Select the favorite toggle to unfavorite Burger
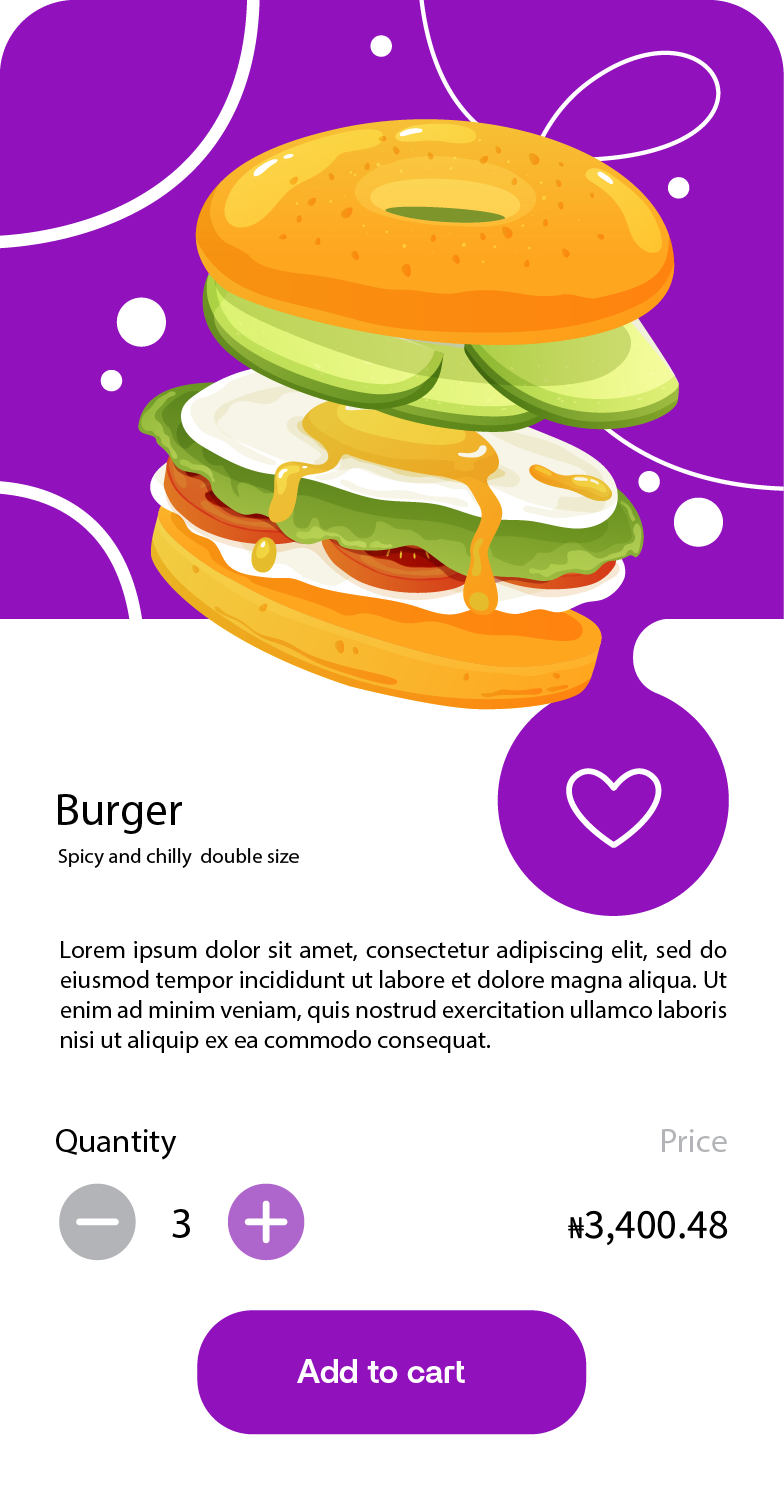 pyautogui.click(x=613, y=805)
